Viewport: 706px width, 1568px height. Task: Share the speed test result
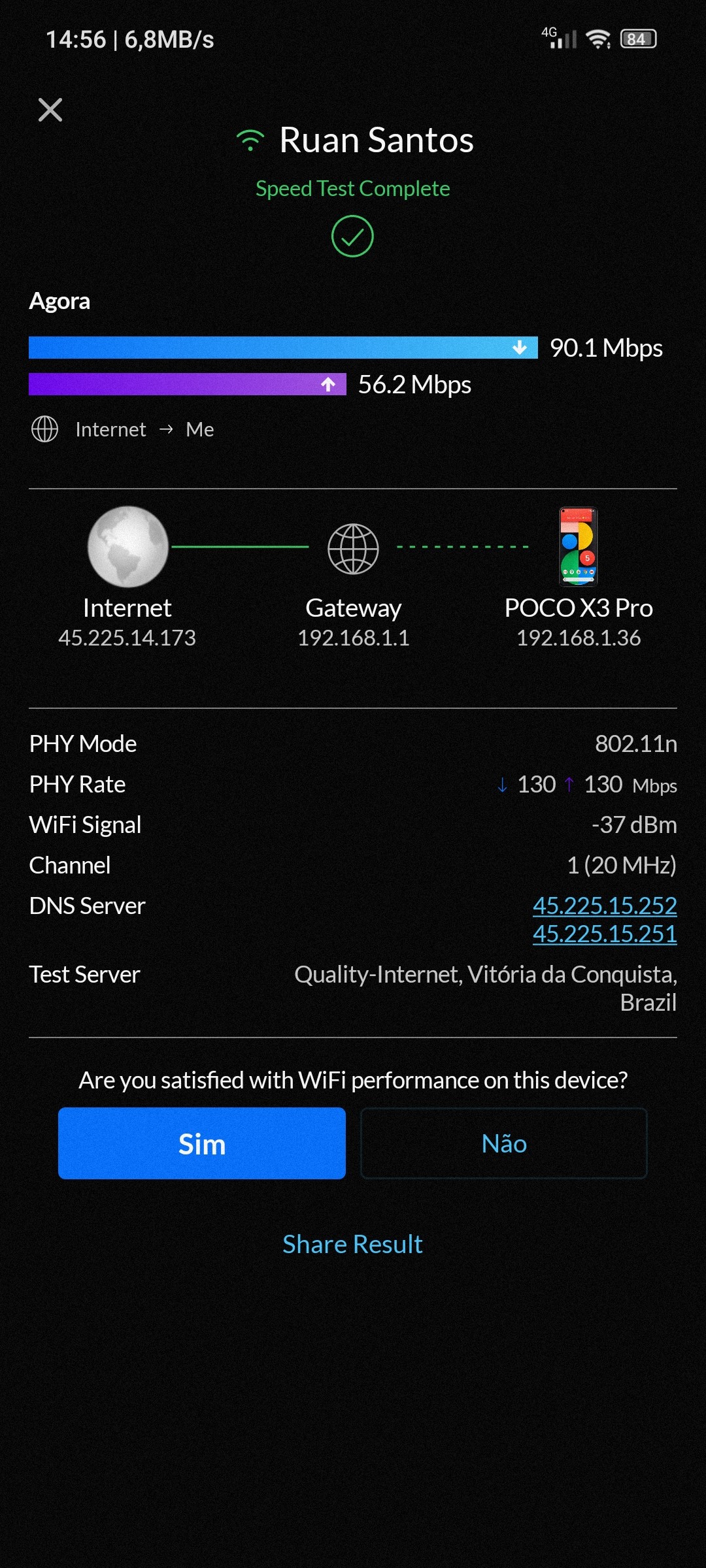point(352,1245)
